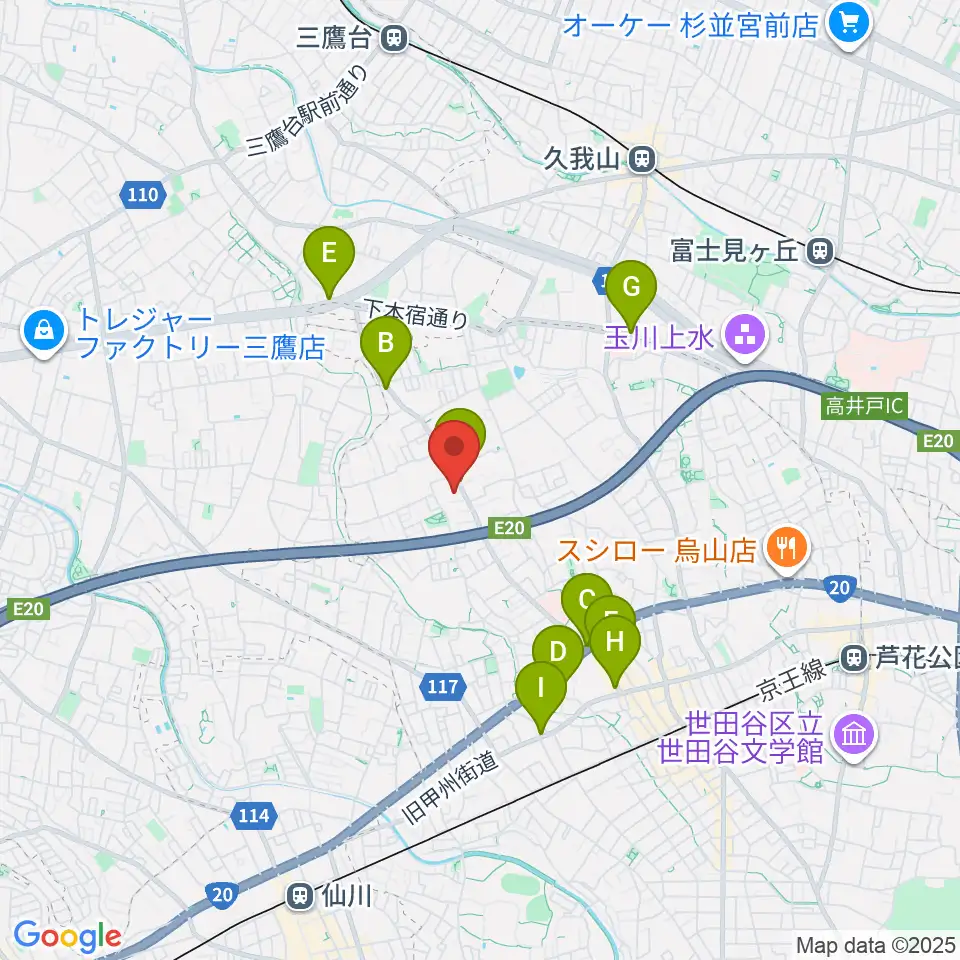960x960 pixels.
Task: Open the 世田谷文学館 museum pin
Action: click(x=854, y=737)
